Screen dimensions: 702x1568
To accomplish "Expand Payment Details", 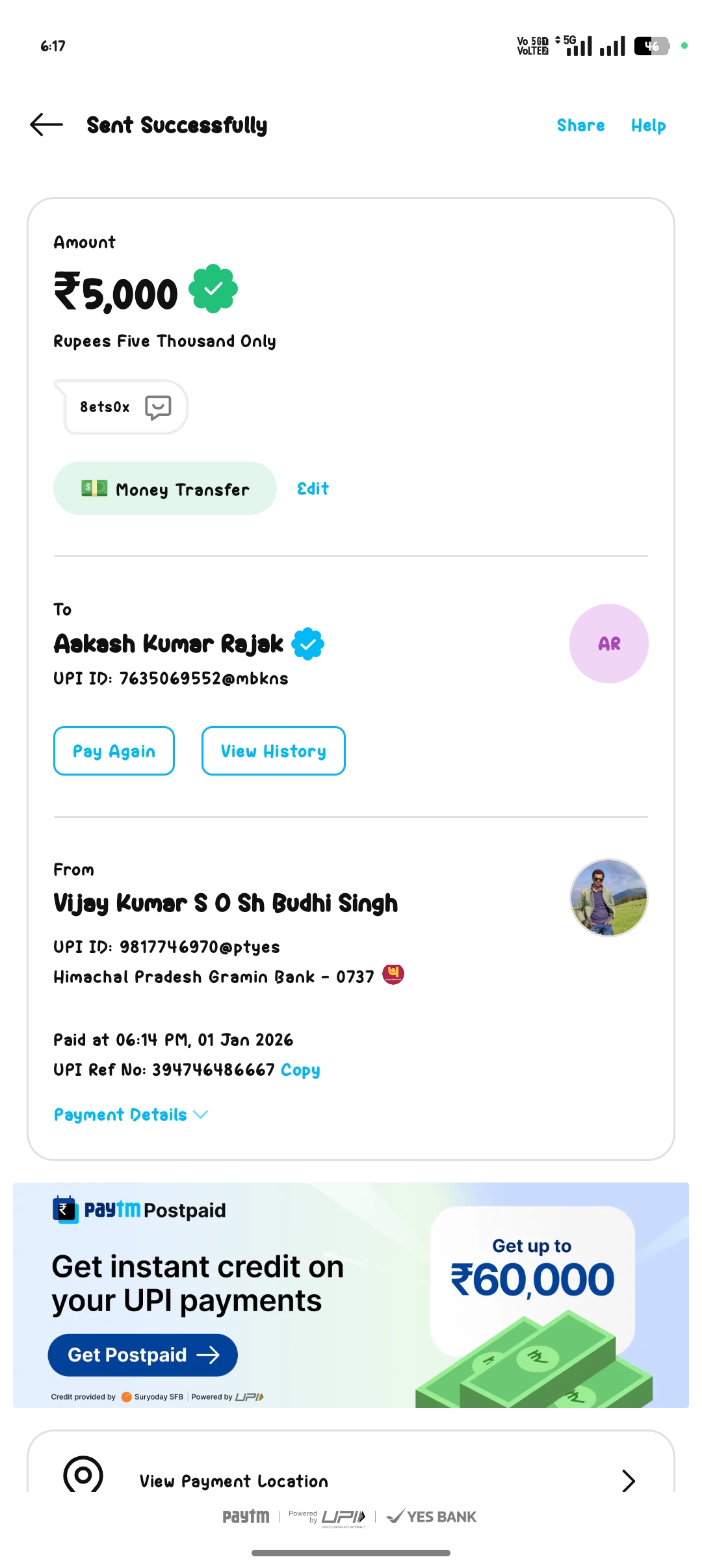I will pos(131,1114).
